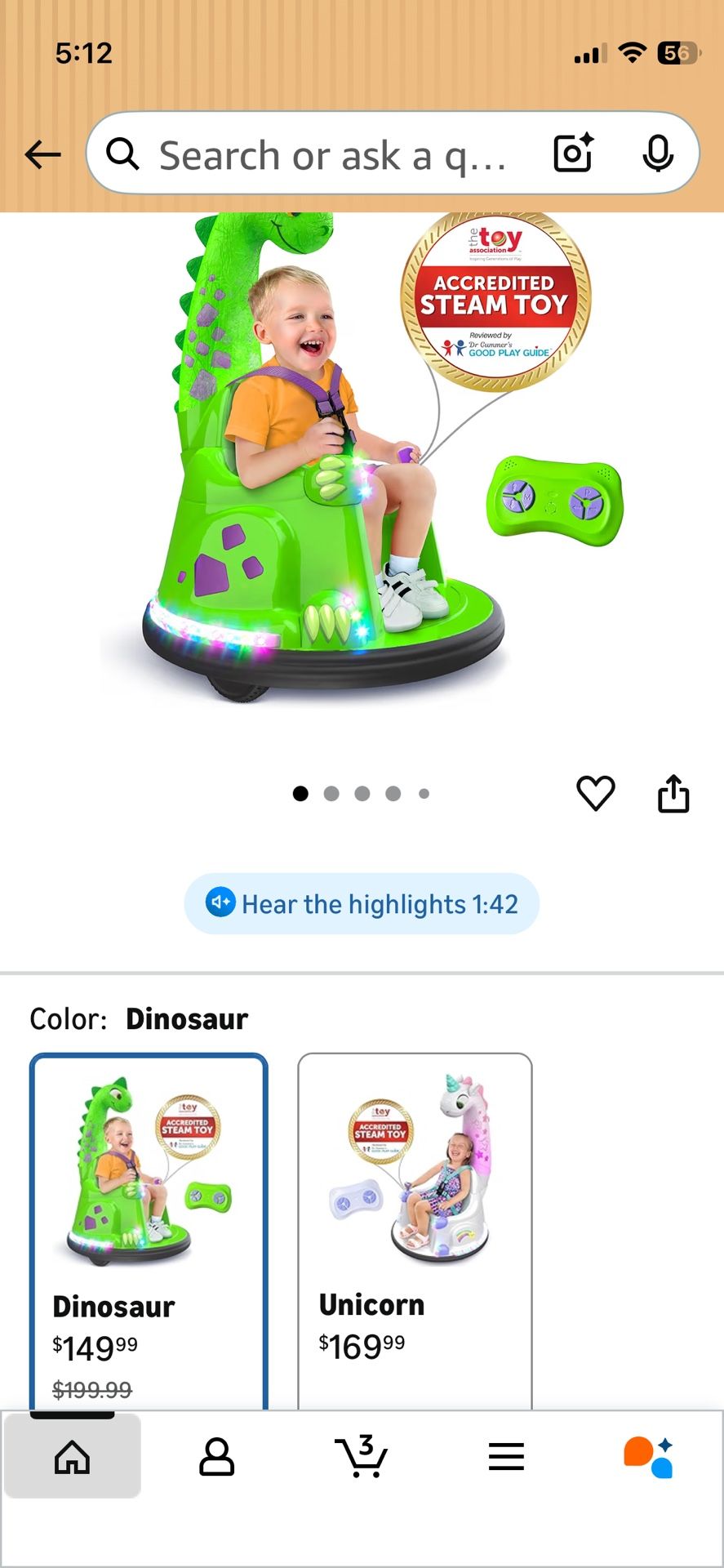The width and height of the screenshot is (724, 1568).
Task: Open the account profile tab
Action: [x=216, y=1458]
